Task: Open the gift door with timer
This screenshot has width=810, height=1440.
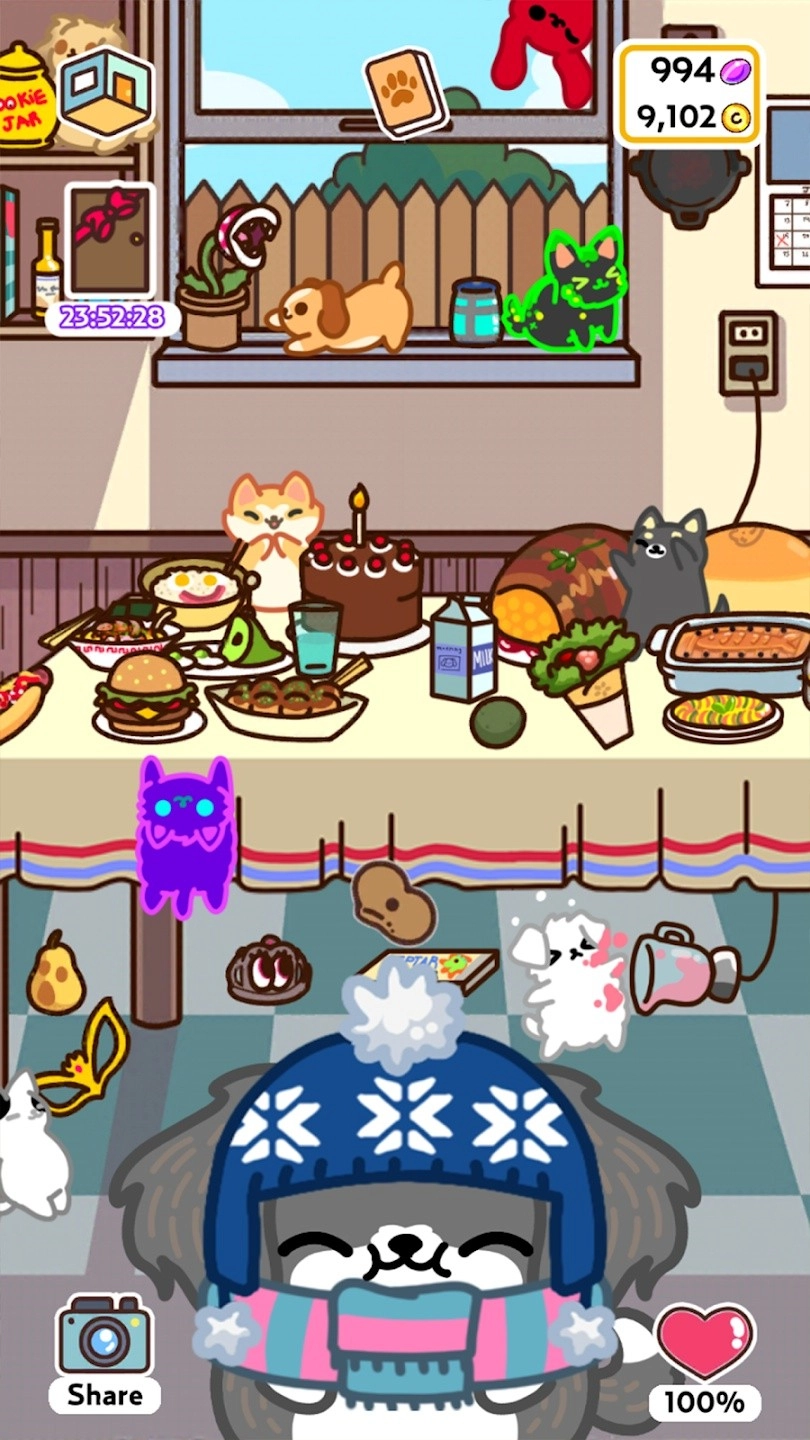Action: (110, 241)
